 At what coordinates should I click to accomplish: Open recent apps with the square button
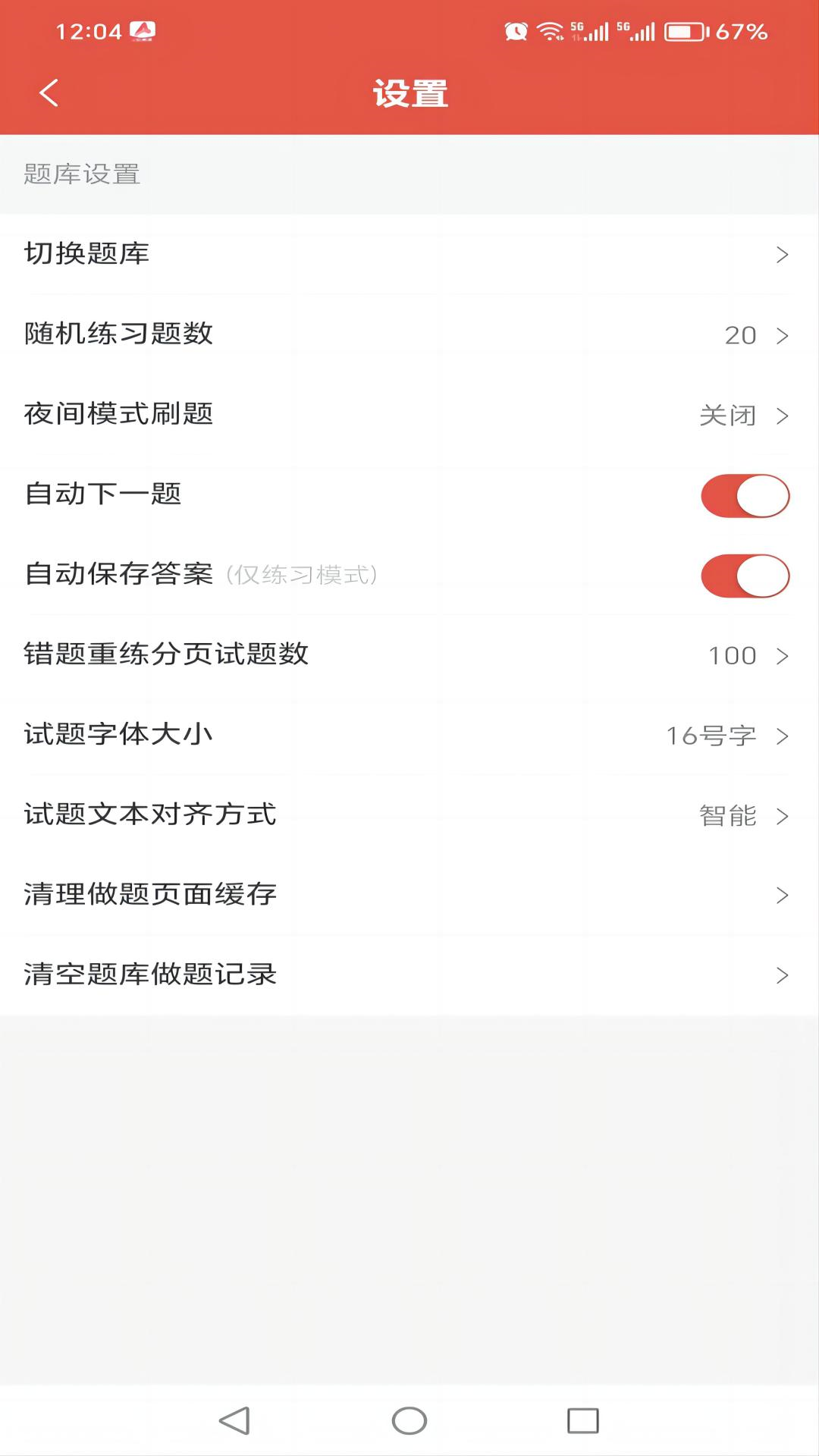point(580,1421)
